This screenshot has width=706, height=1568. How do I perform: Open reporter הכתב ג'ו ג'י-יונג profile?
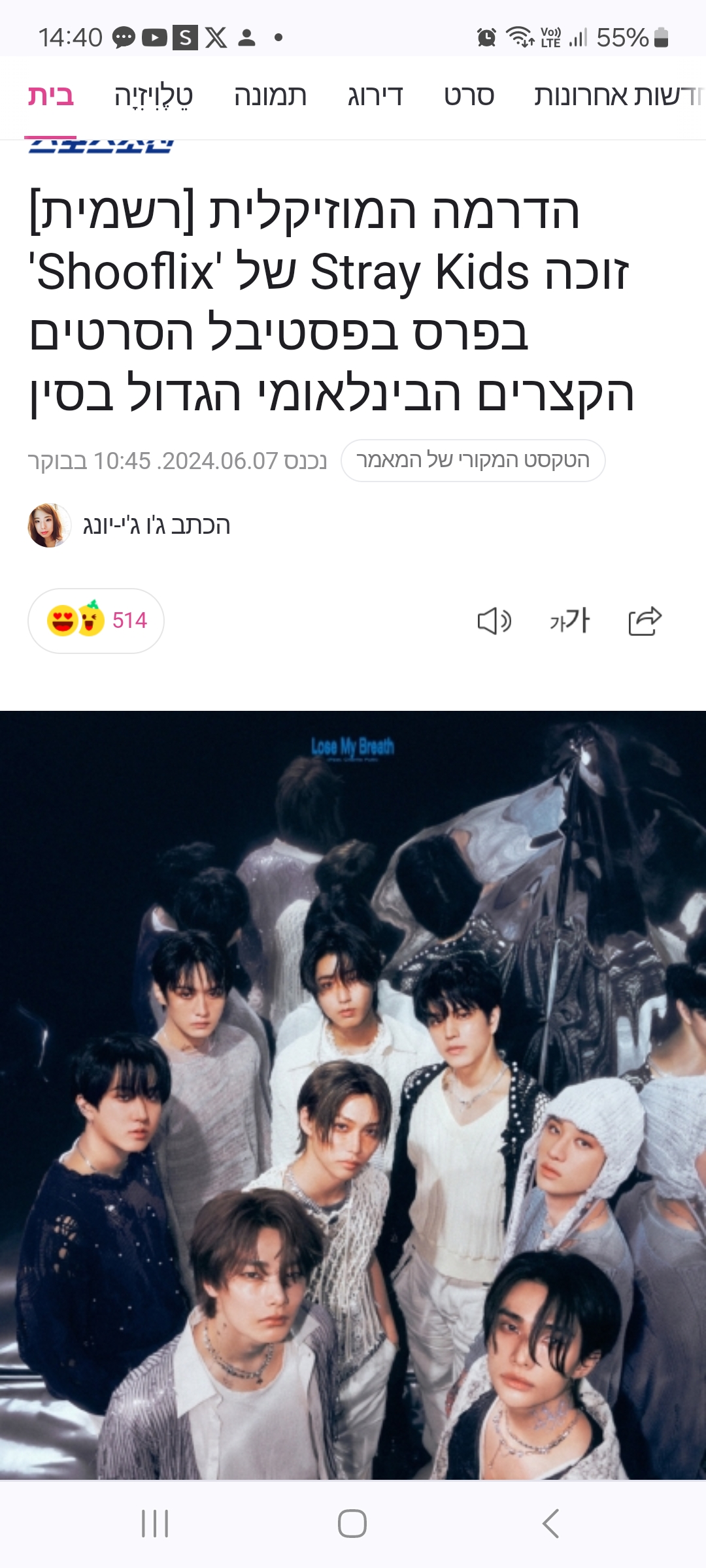tap(129, 525)
